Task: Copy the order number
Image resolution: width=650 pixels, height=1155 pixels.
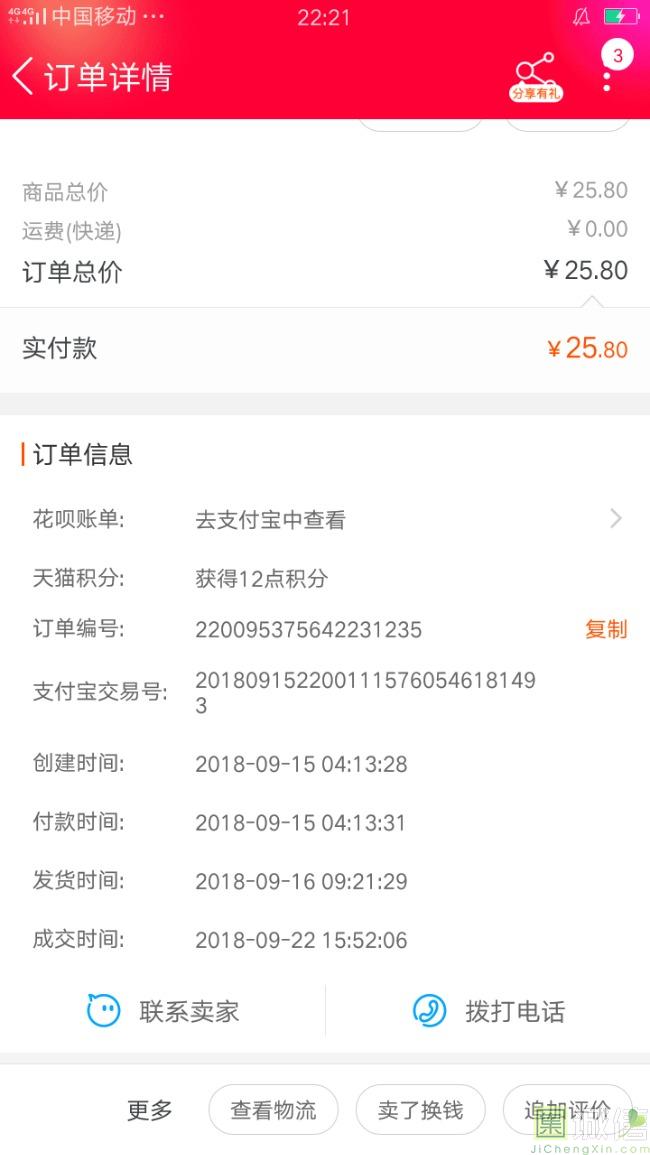Action: point(605,629)
